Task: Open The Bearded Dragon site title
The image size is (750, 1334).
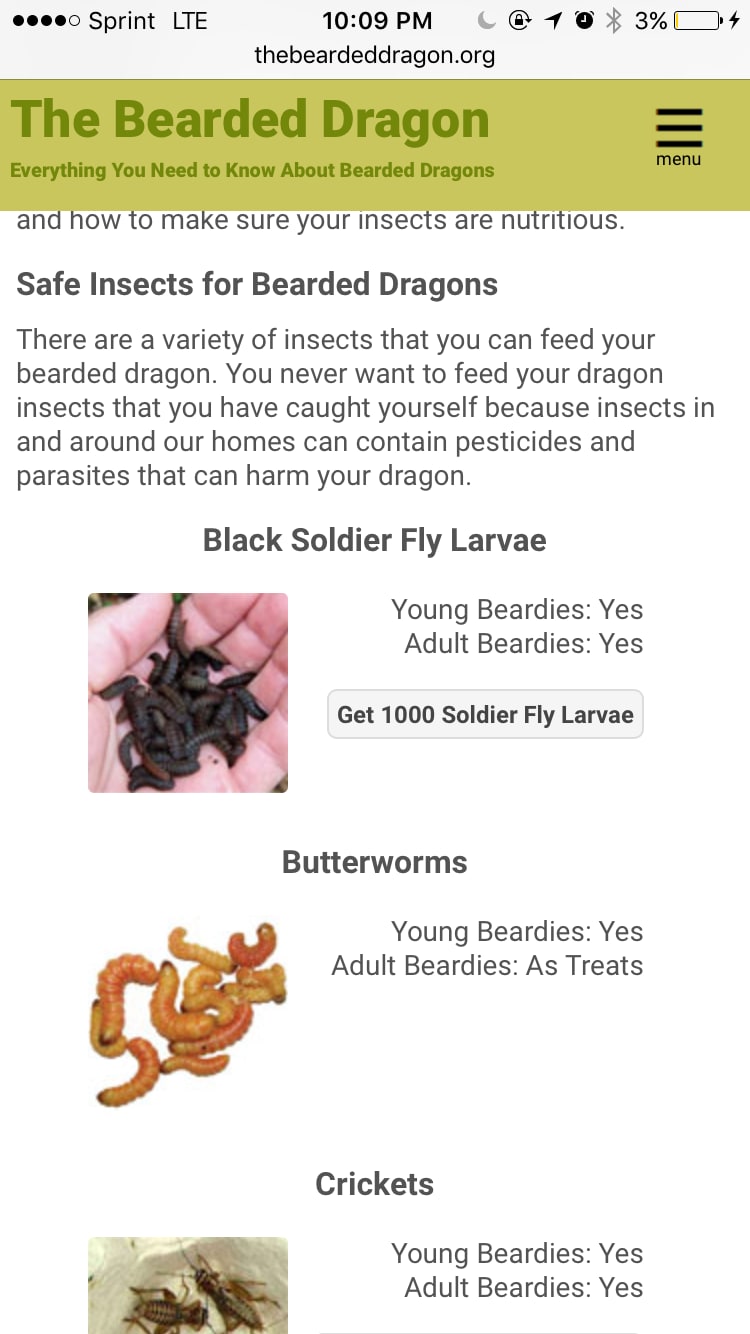Action: point(250,120)
